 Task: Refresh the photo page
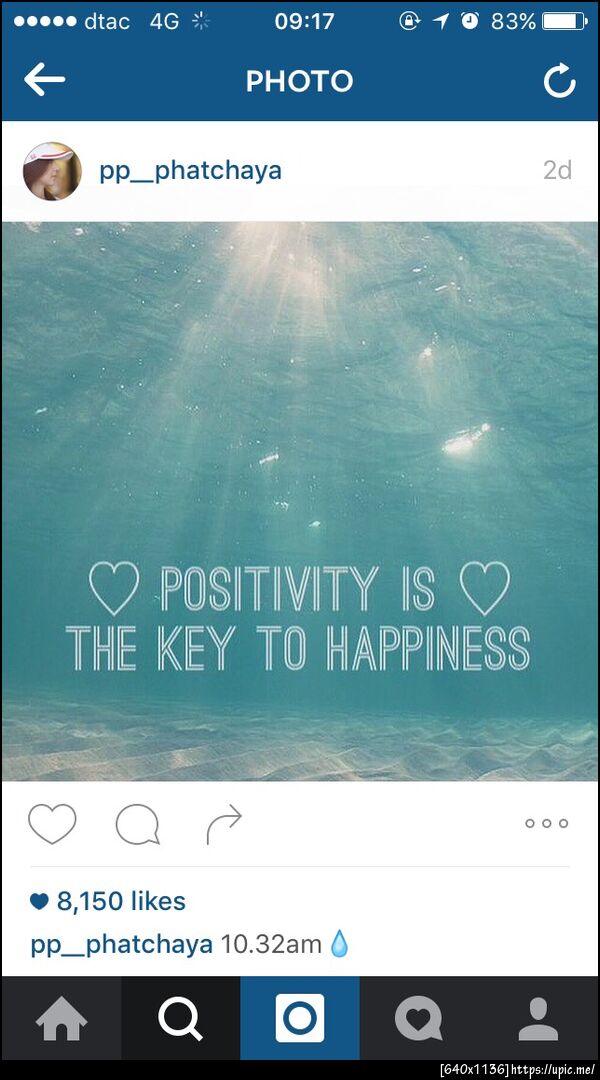pyautogui.click(x=559, y=81)
